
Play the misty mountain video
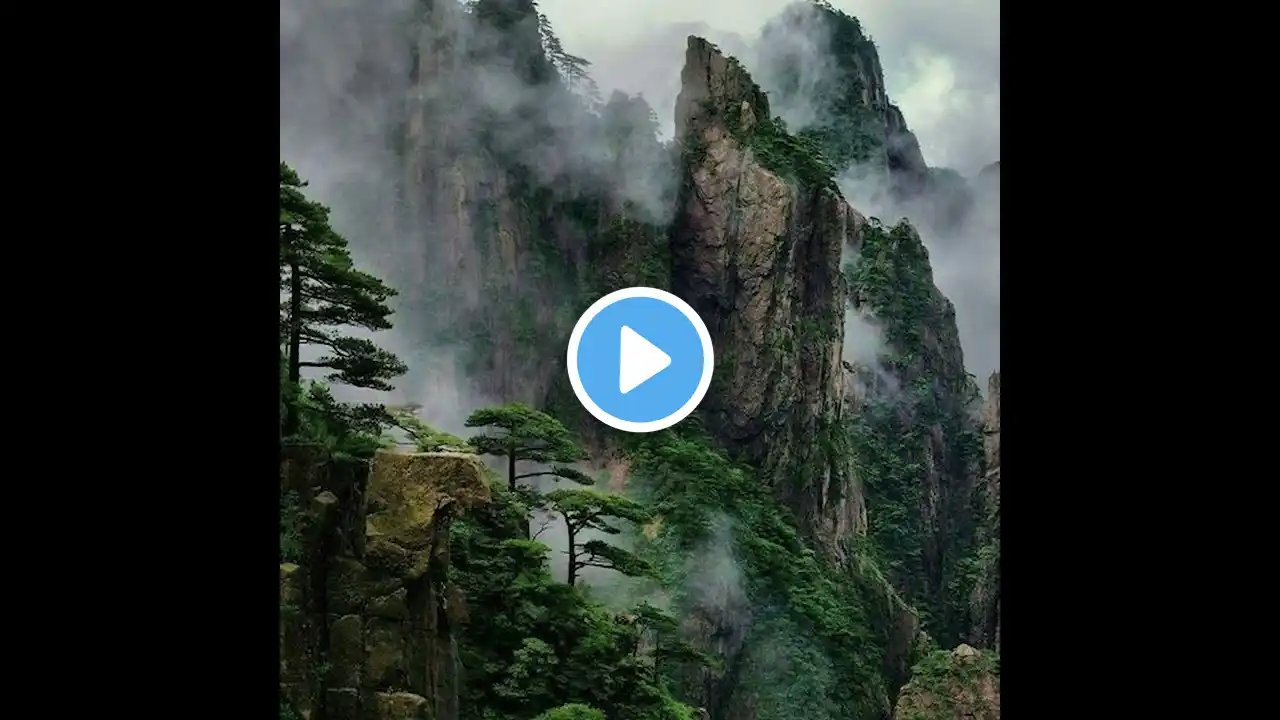coord(640,359)
